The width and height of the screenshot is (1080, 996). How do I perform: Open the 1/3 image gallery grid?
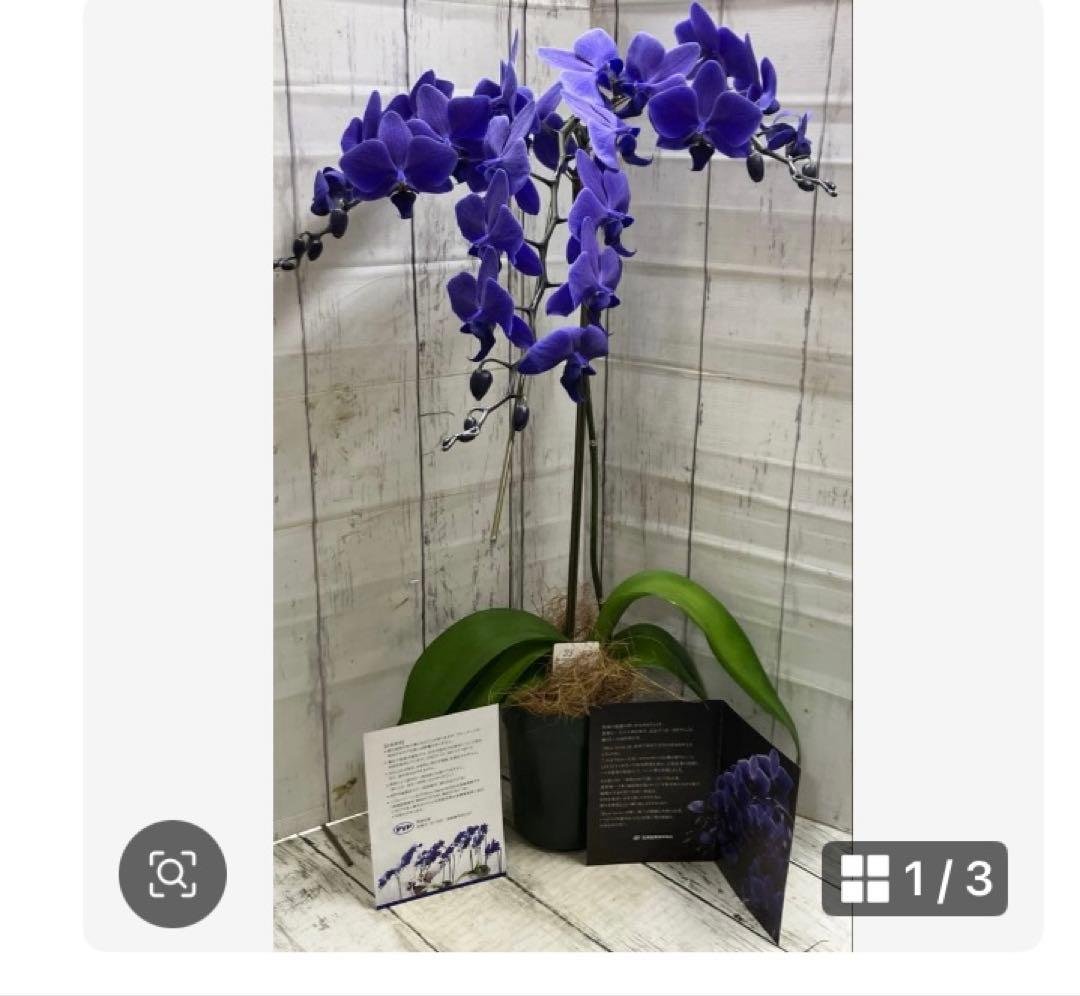(914, 878)
